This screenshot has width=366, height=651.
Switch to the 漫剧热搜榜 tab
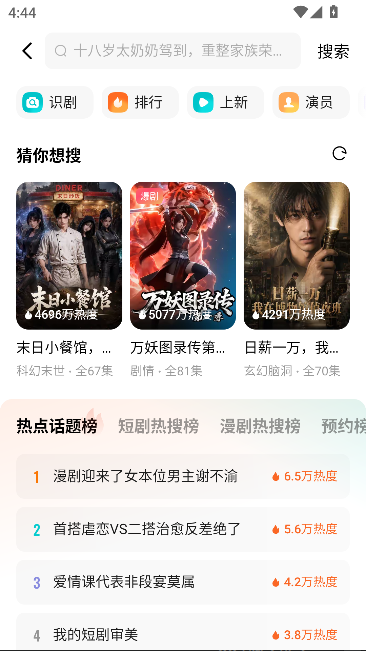[x=260, y=426]
